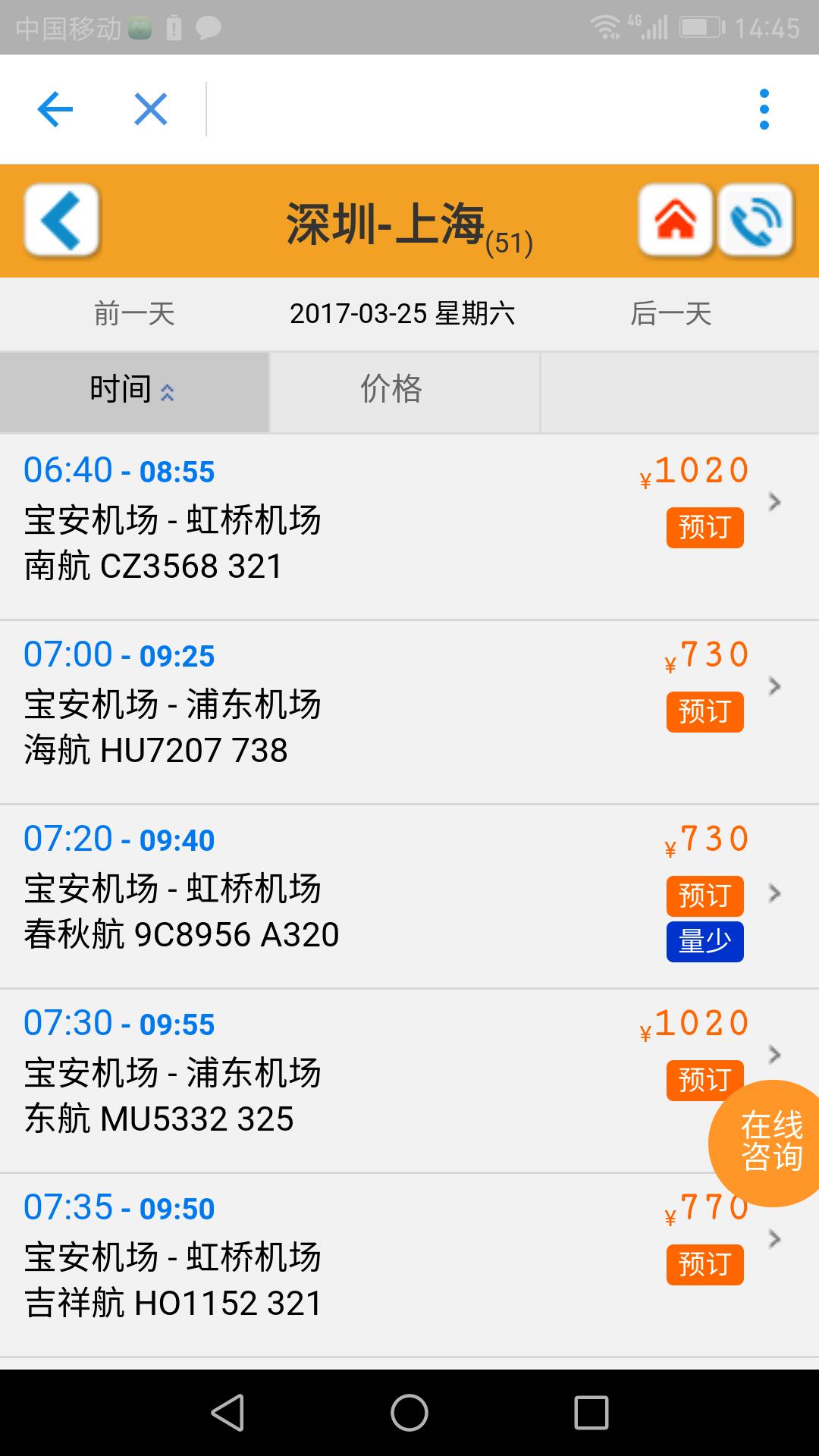Book the 07:20 flight via its 预订 button
The width and height of the screenshot is (819, 1456).
[704, 895]
